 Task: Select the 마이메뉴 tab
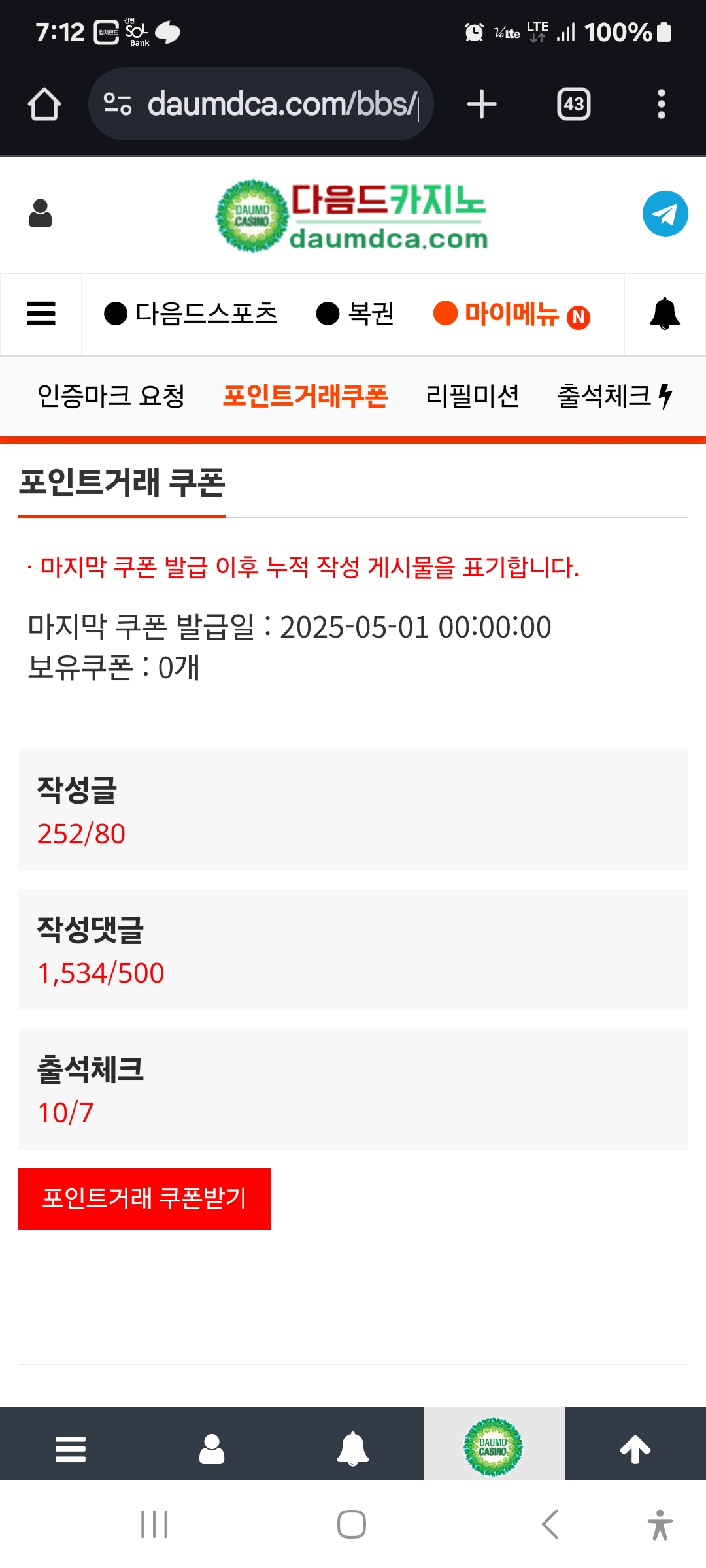(x=512, y=314)
